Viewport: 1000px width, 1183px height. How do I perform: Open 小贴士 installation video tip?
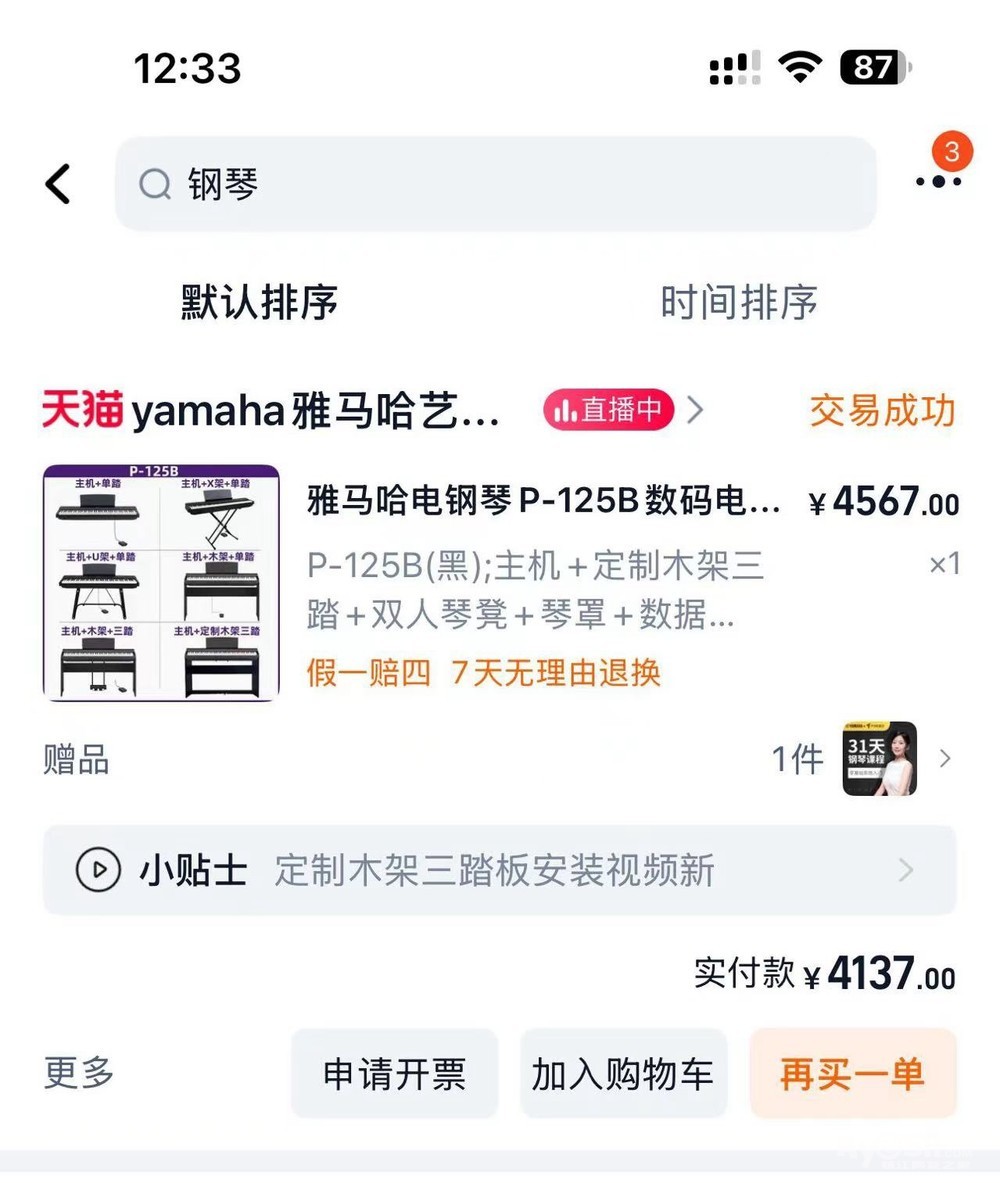(x=498, y=870)
